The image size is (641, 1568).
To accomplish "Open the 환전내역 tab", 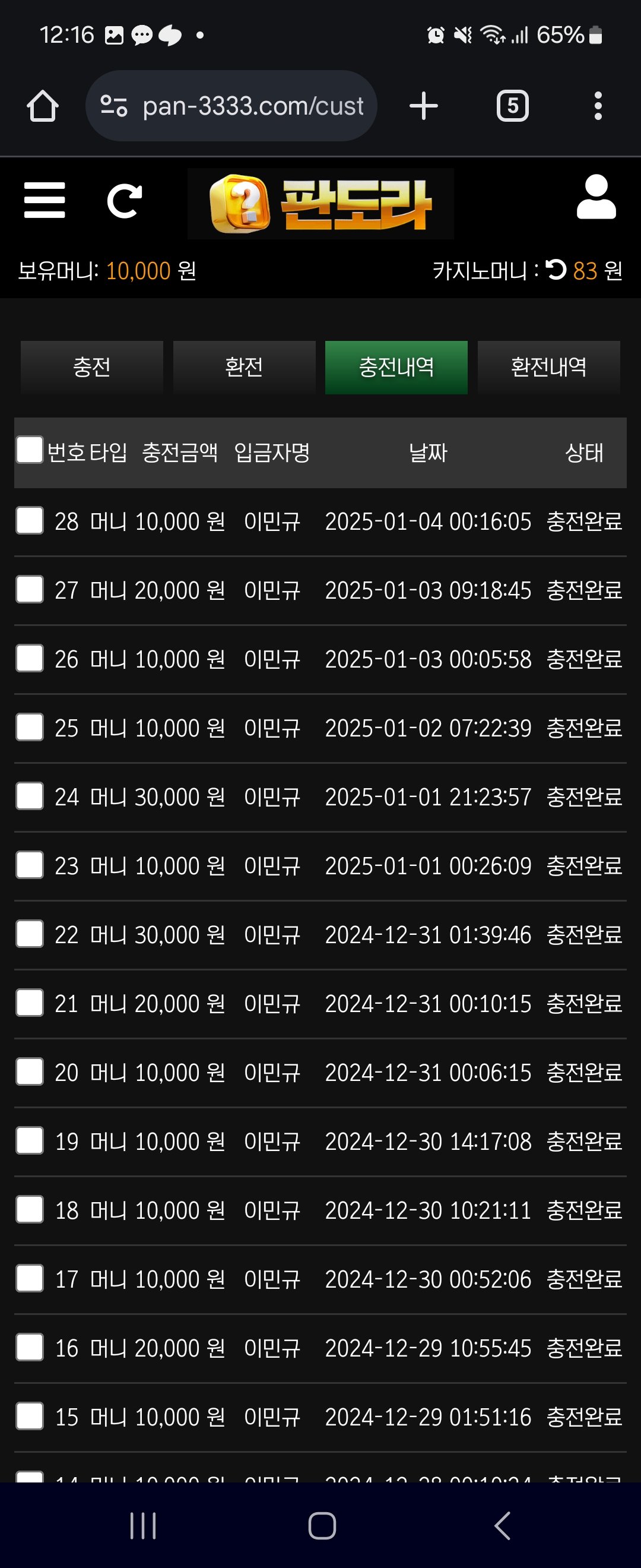I will coord(548,367).
